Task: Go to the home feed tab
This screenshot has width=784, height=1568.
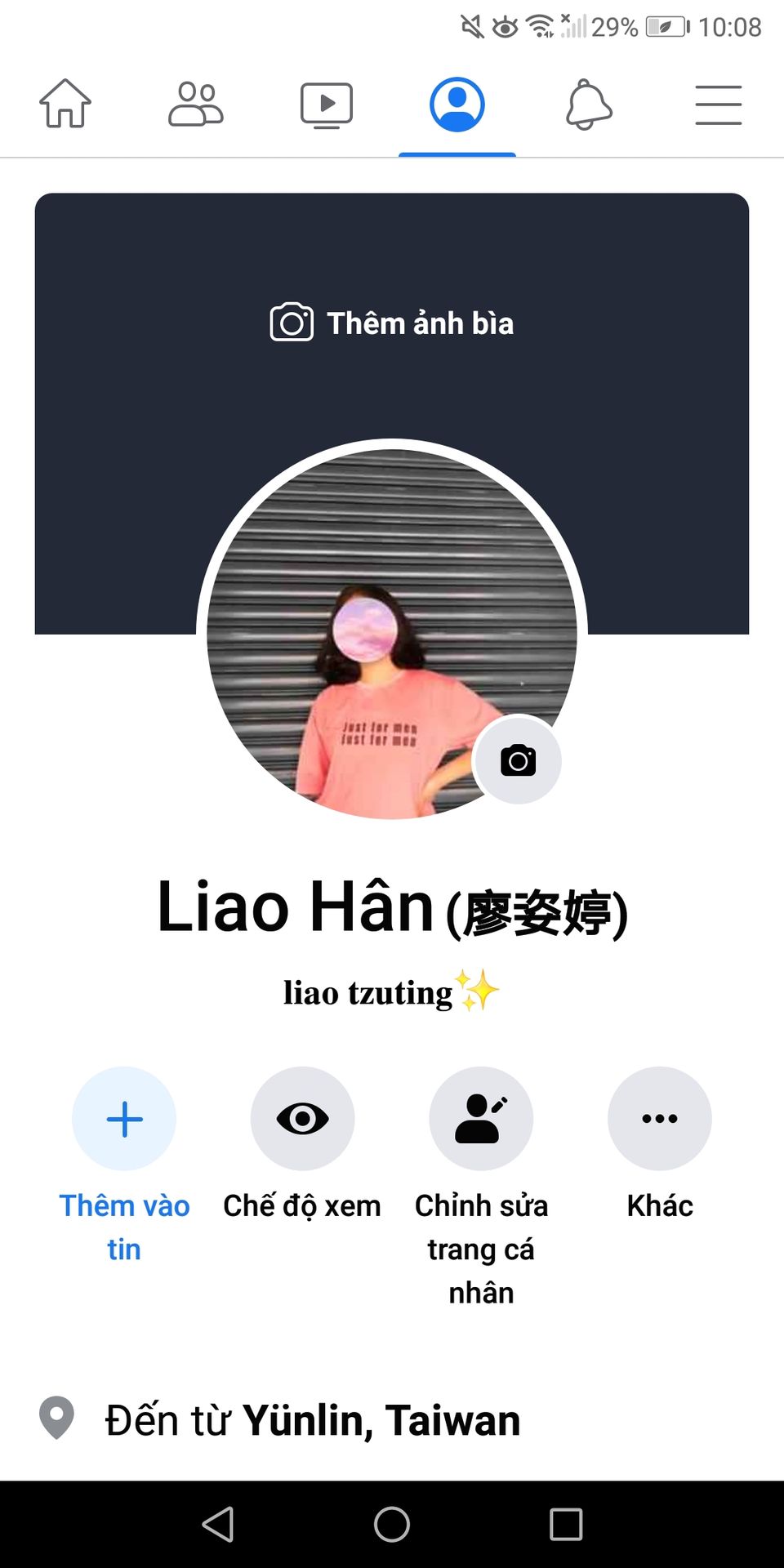Action: tap(65, 104)
